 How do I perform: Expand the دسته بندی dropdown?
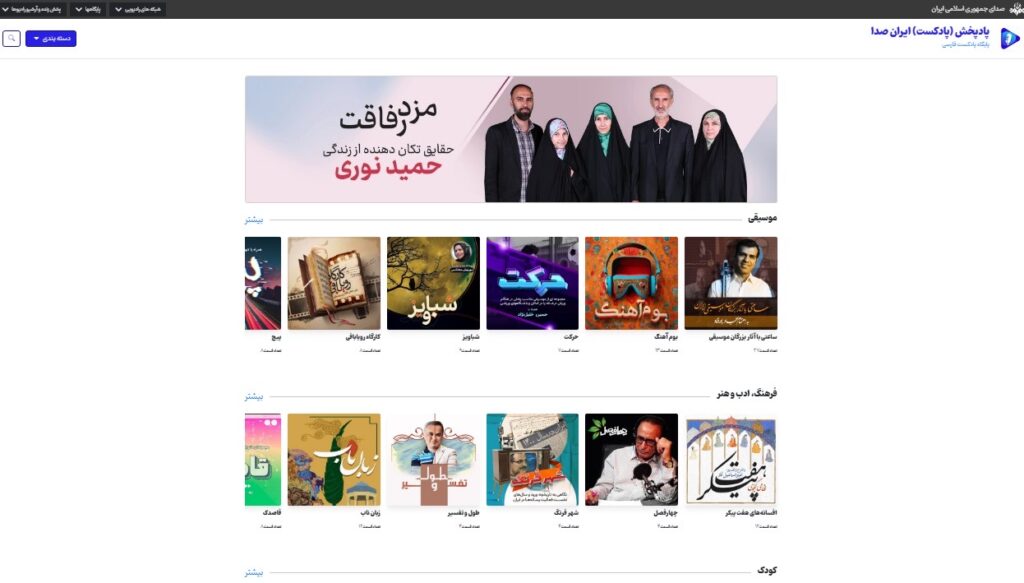pyautogui.click(x=50, y=39)
